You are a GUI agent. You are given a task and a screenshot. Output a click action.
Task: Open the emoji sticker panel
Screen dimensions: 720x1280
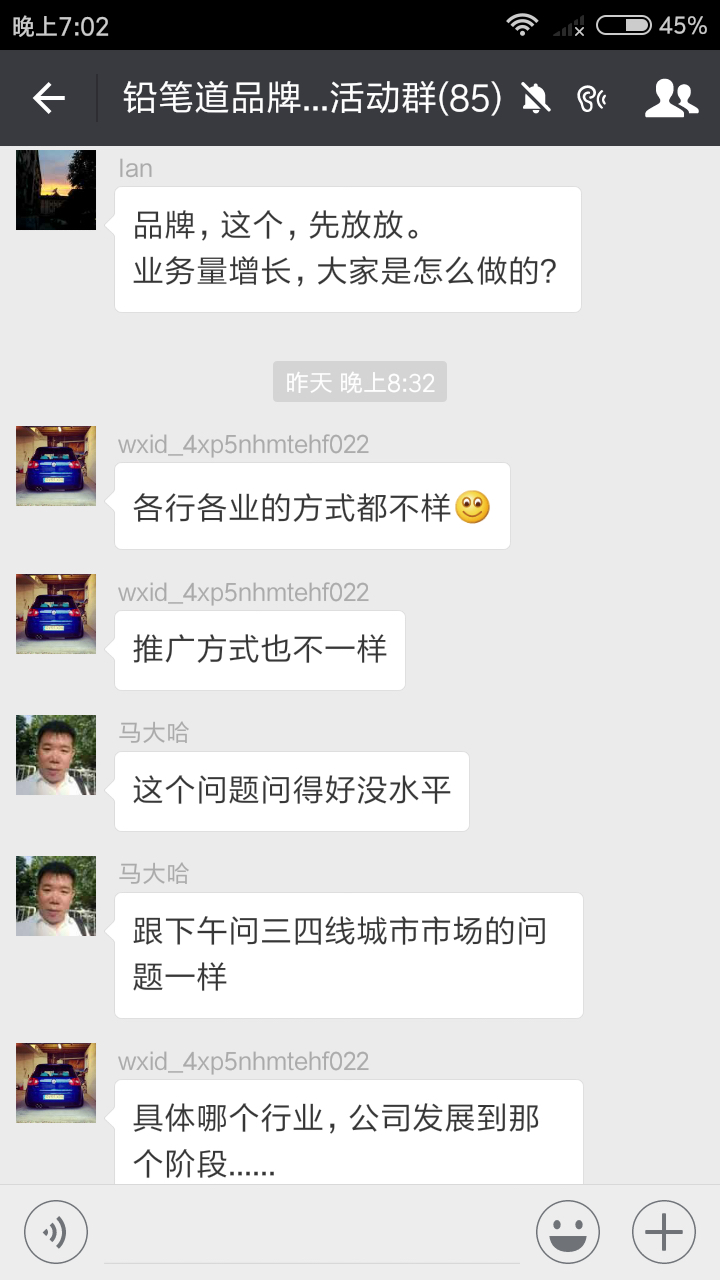tap(568, 1232)
